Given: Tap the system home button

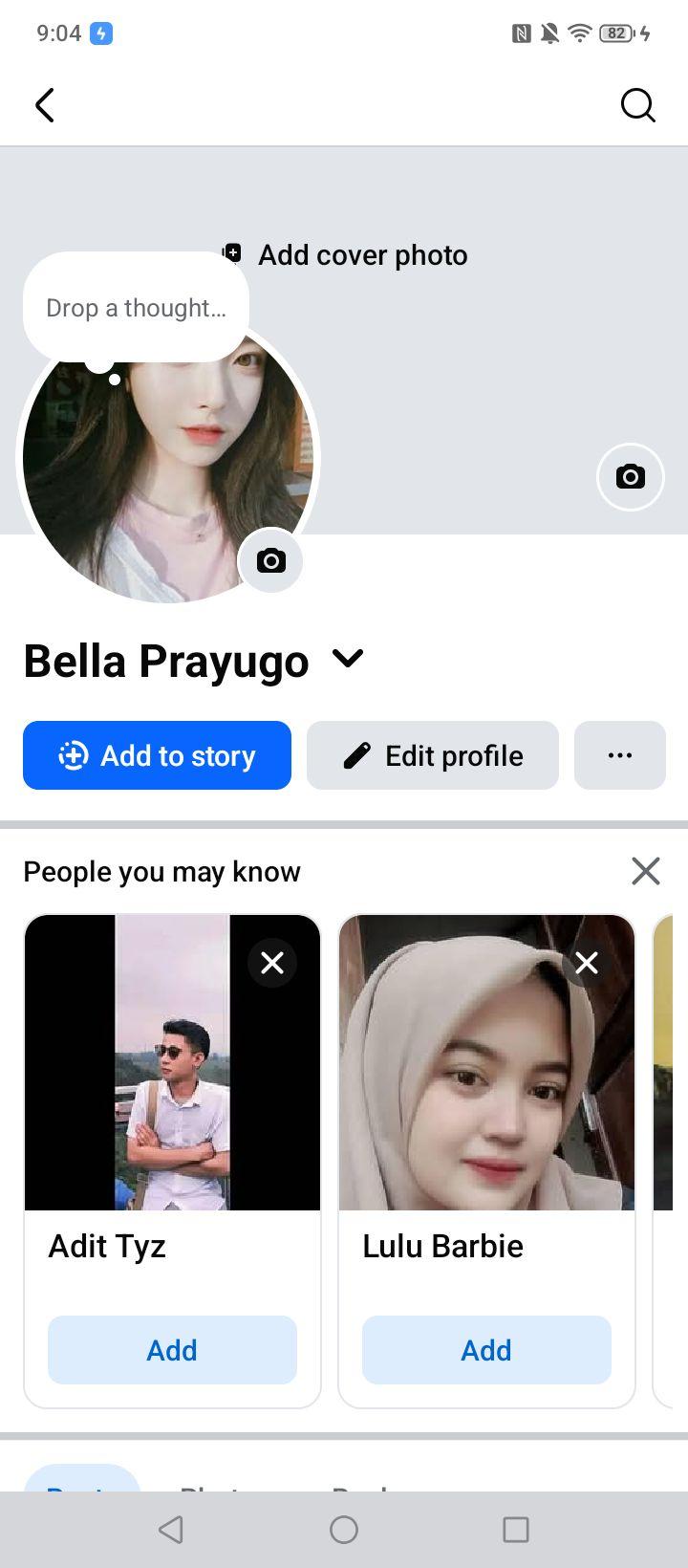Looking at the screenshot, I should coord(344,1530).
